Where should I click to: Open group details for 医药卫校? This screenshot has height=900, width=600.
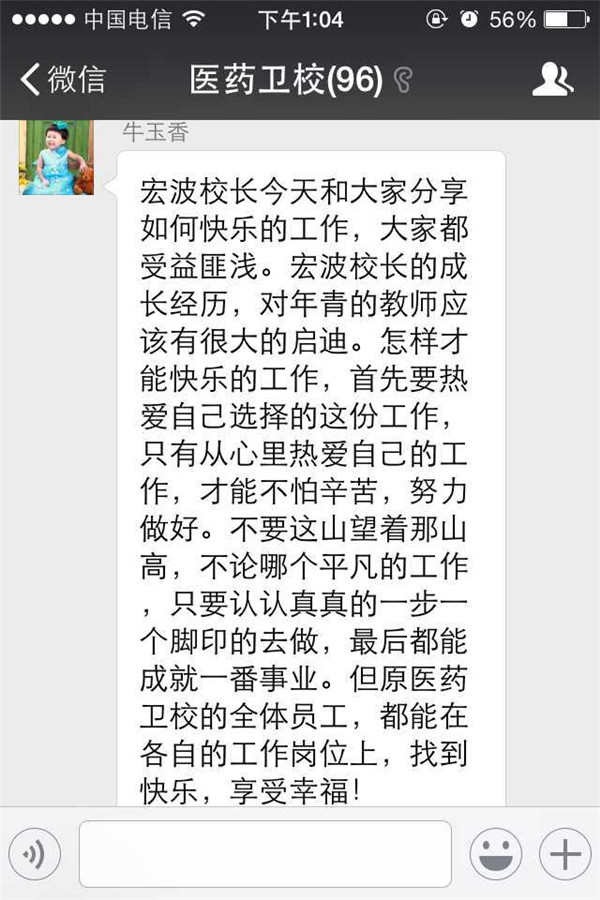coord(553,79)
